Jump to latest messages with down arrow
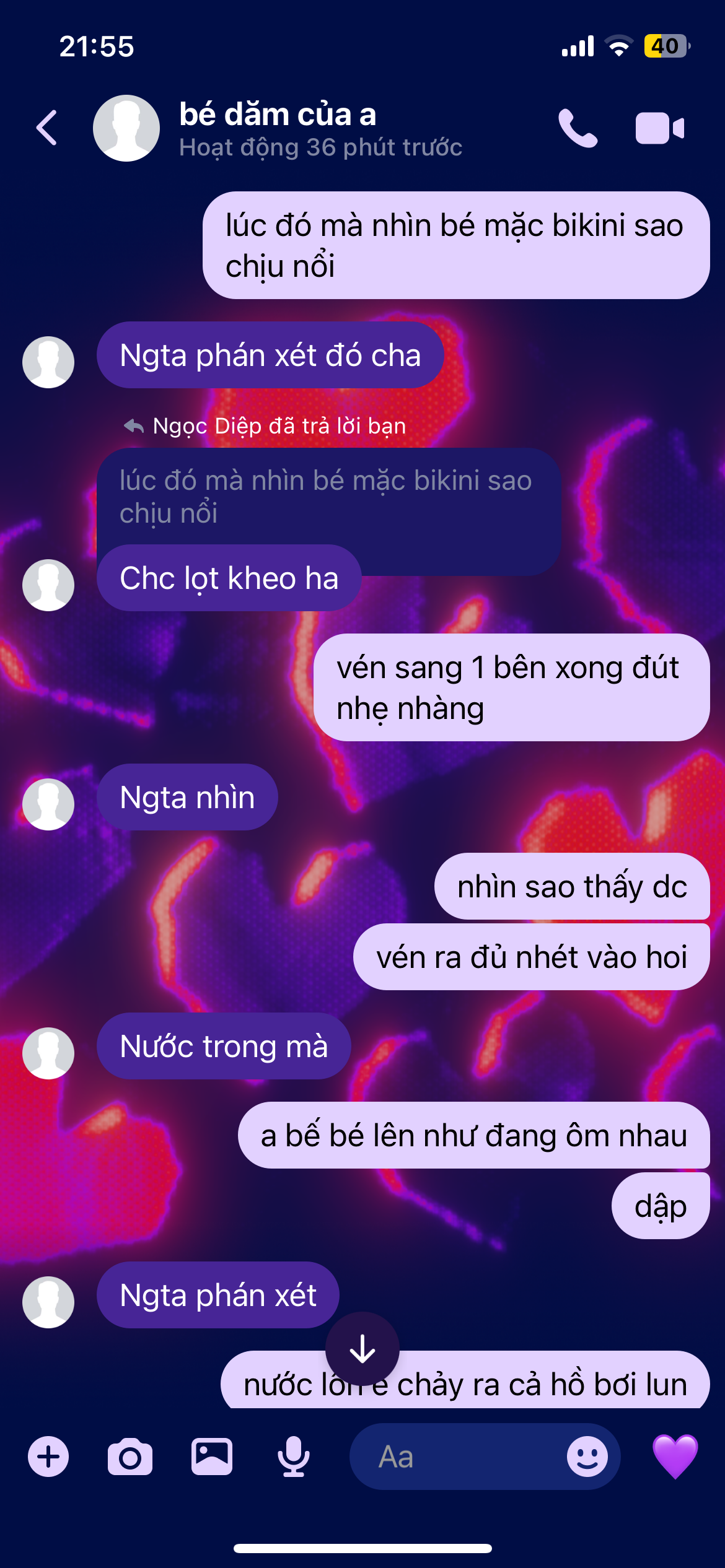Viewport: 725px width, 1568px height. (x=362, y=1349)
